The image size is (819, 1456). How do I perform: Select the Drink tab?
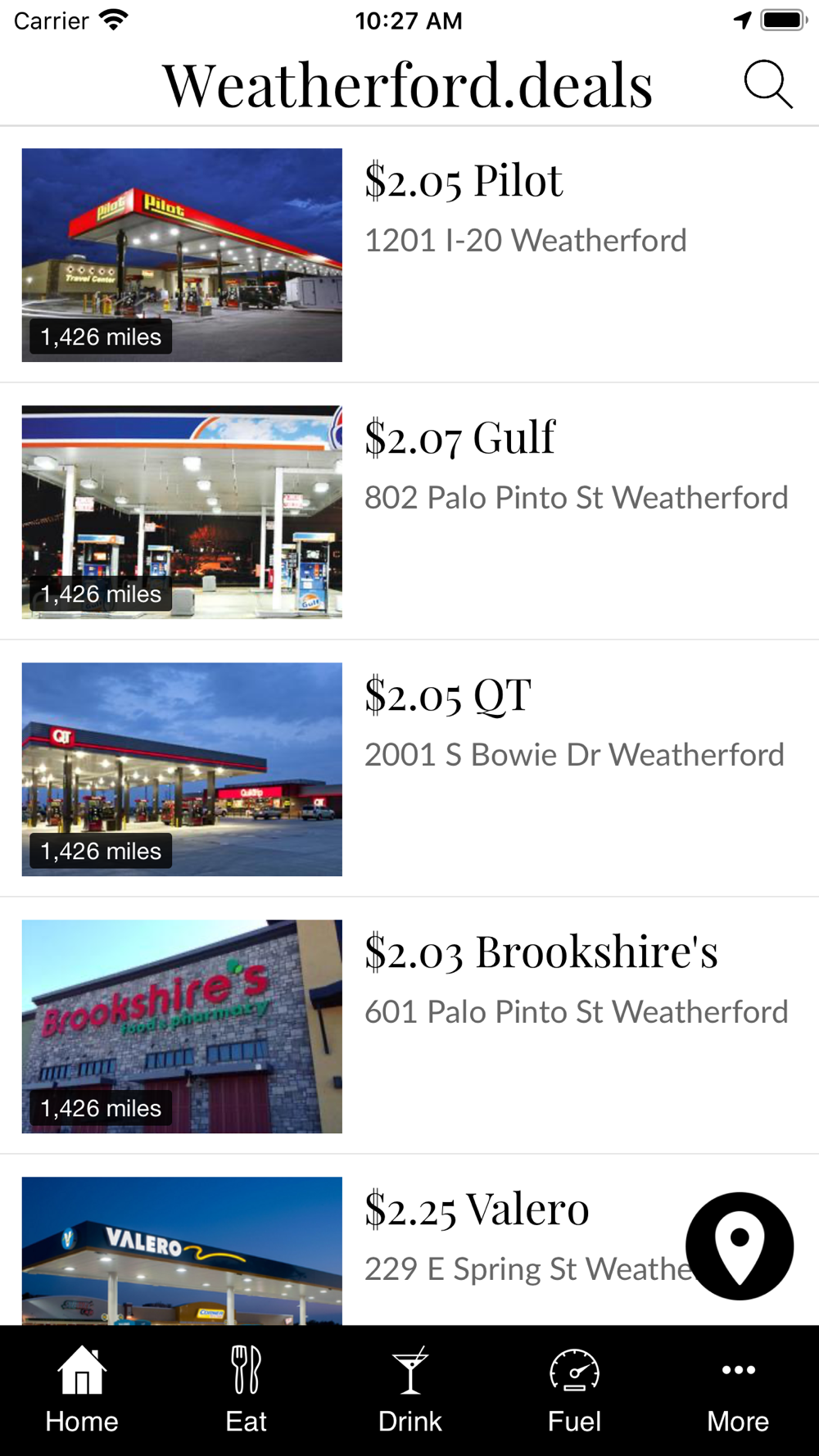point(409,1390)
